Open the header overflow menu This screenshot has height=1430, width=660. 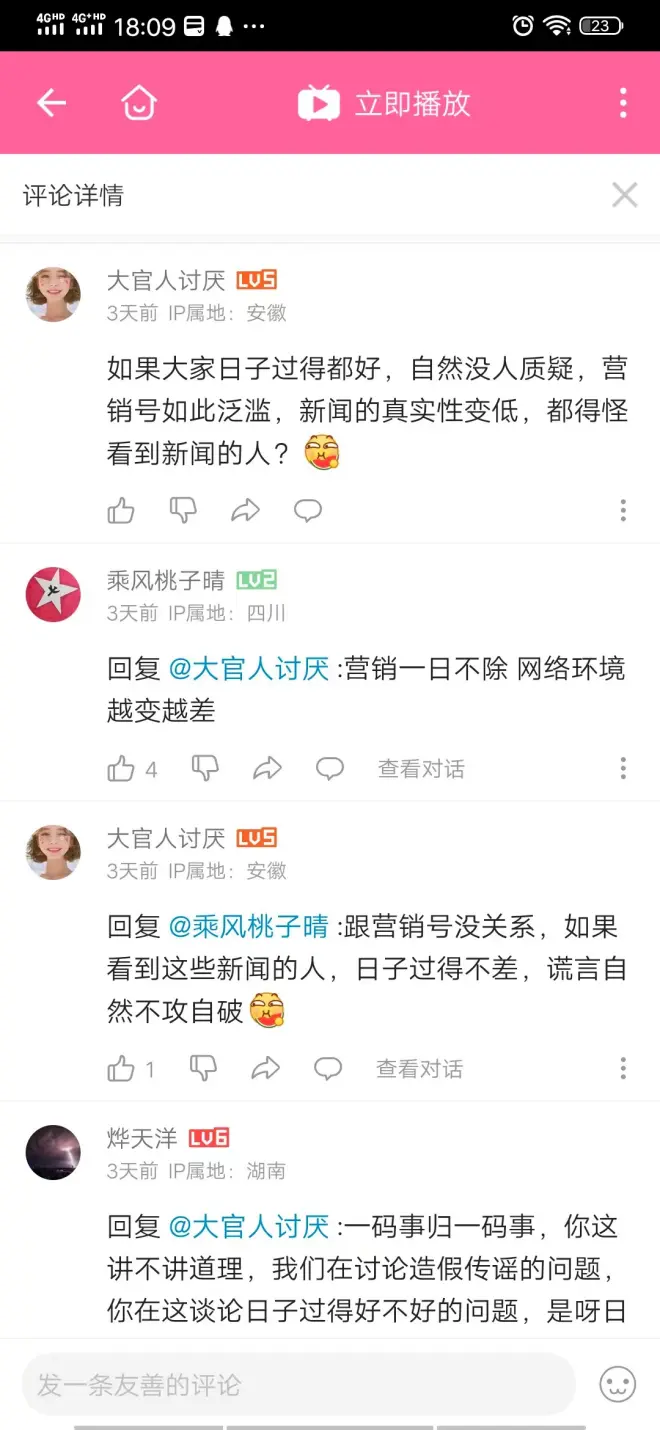[623, 103]
